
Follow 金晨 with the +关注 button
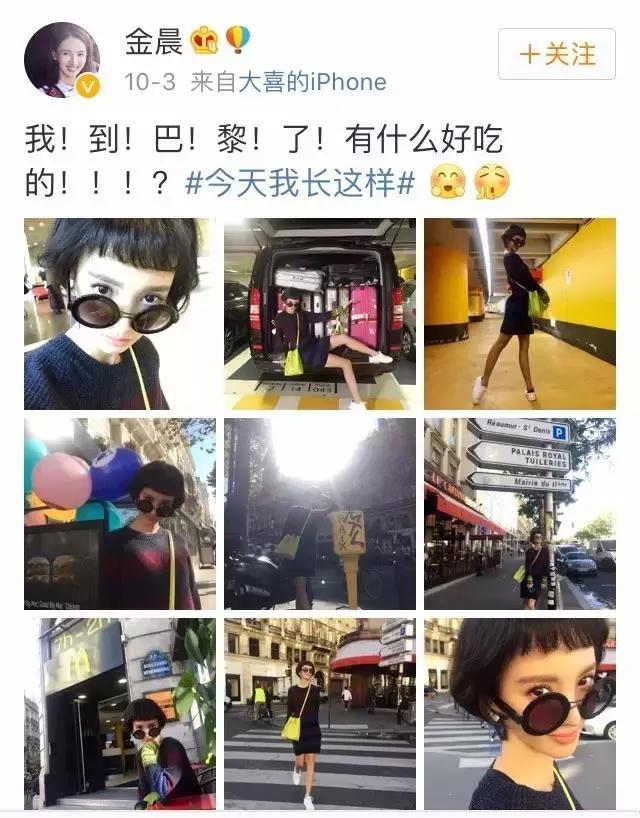(557, 54)
